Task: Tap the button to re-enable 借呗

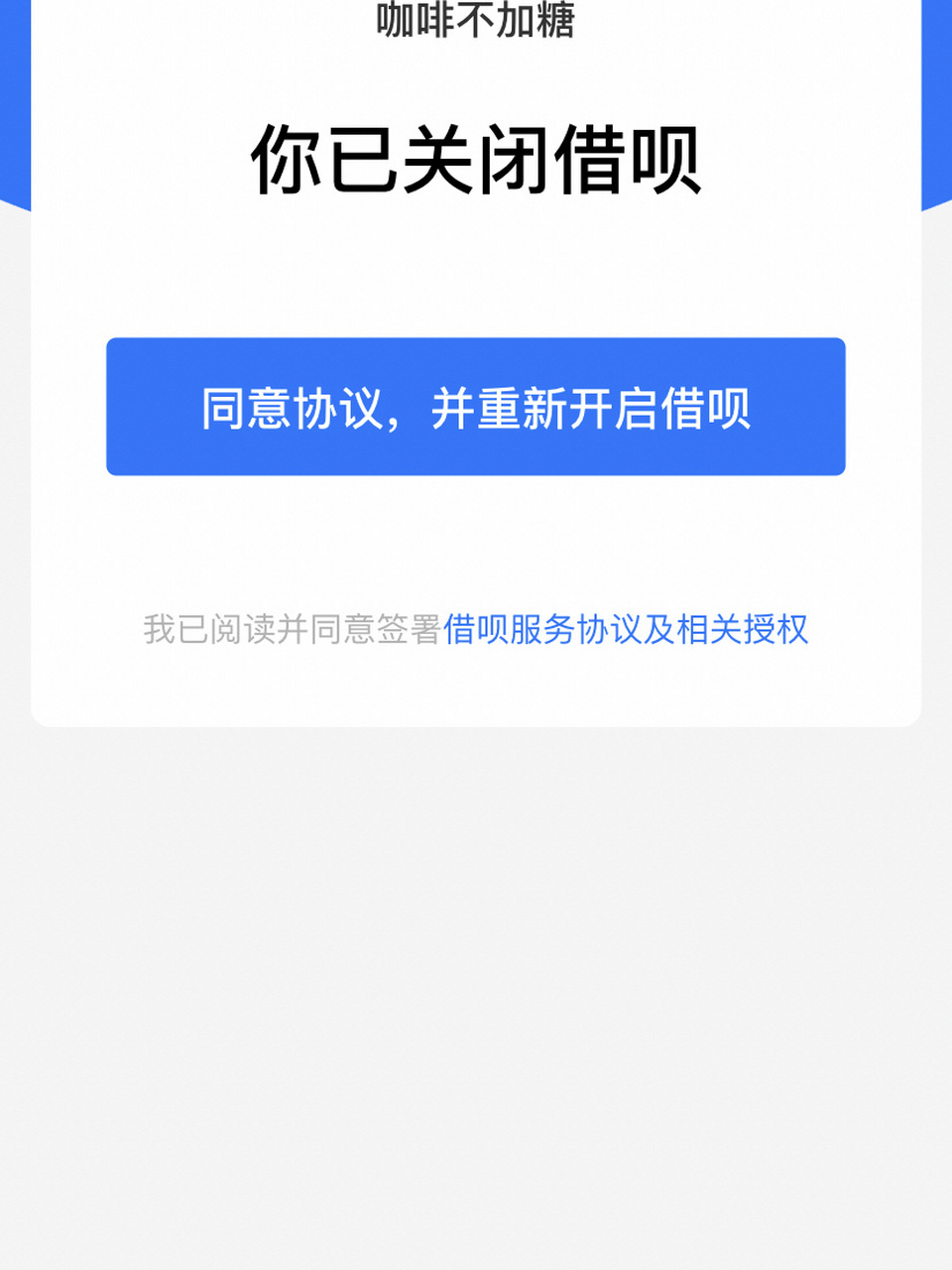Action: point(476,407)
